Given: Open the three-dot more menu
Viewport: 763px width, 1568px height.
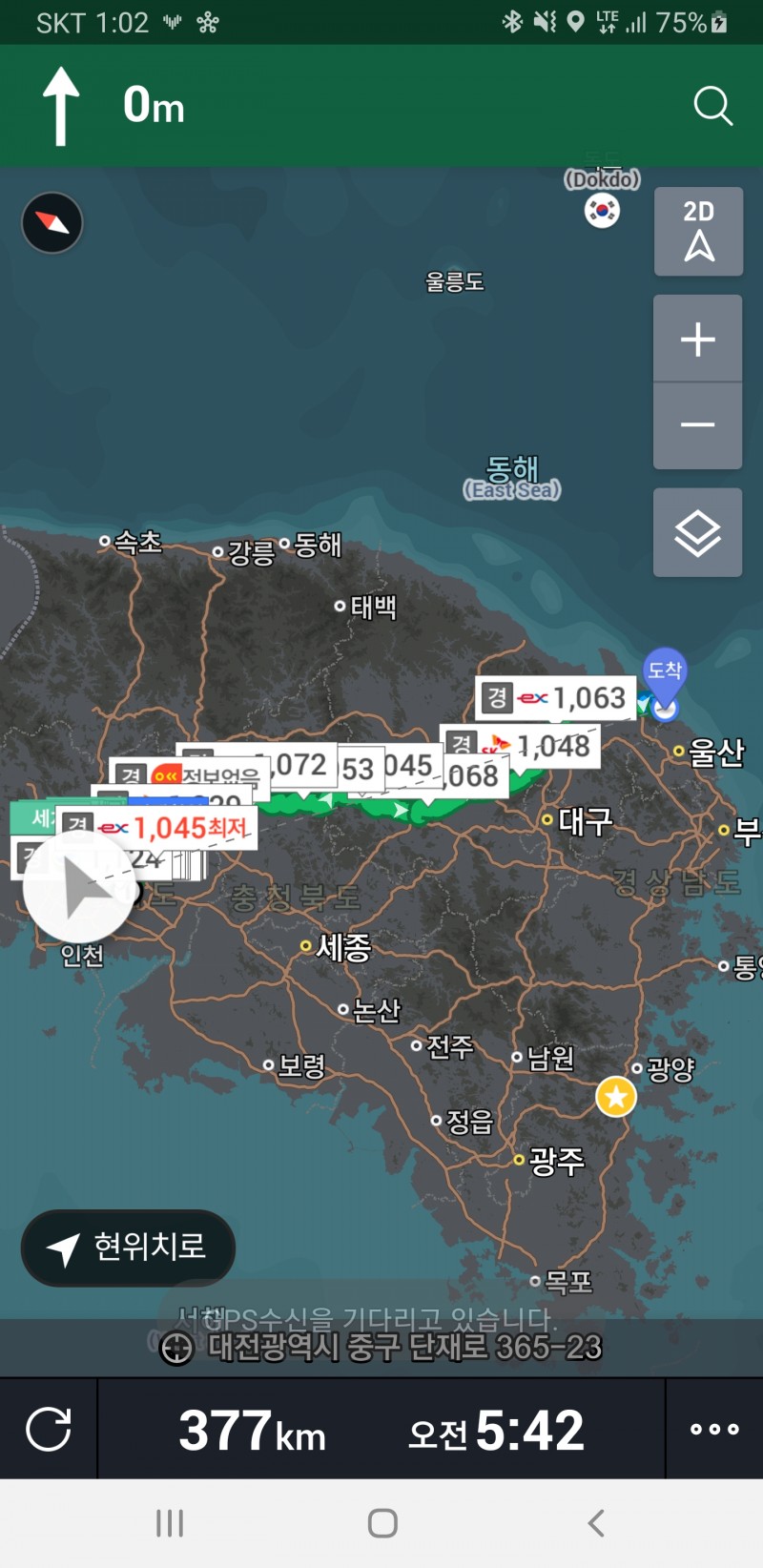Looking at the screenshot, I should click(x=714, y=1429).
